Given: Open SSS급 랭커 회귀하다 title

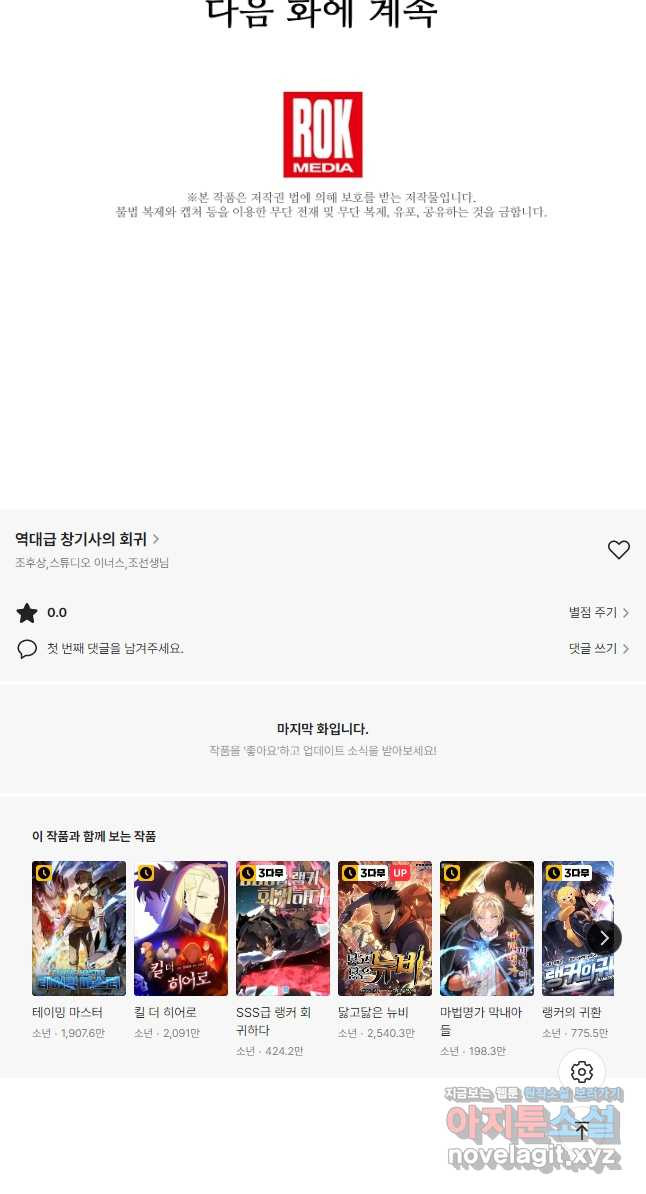Looking at the screenshot, I should [283, 928].
